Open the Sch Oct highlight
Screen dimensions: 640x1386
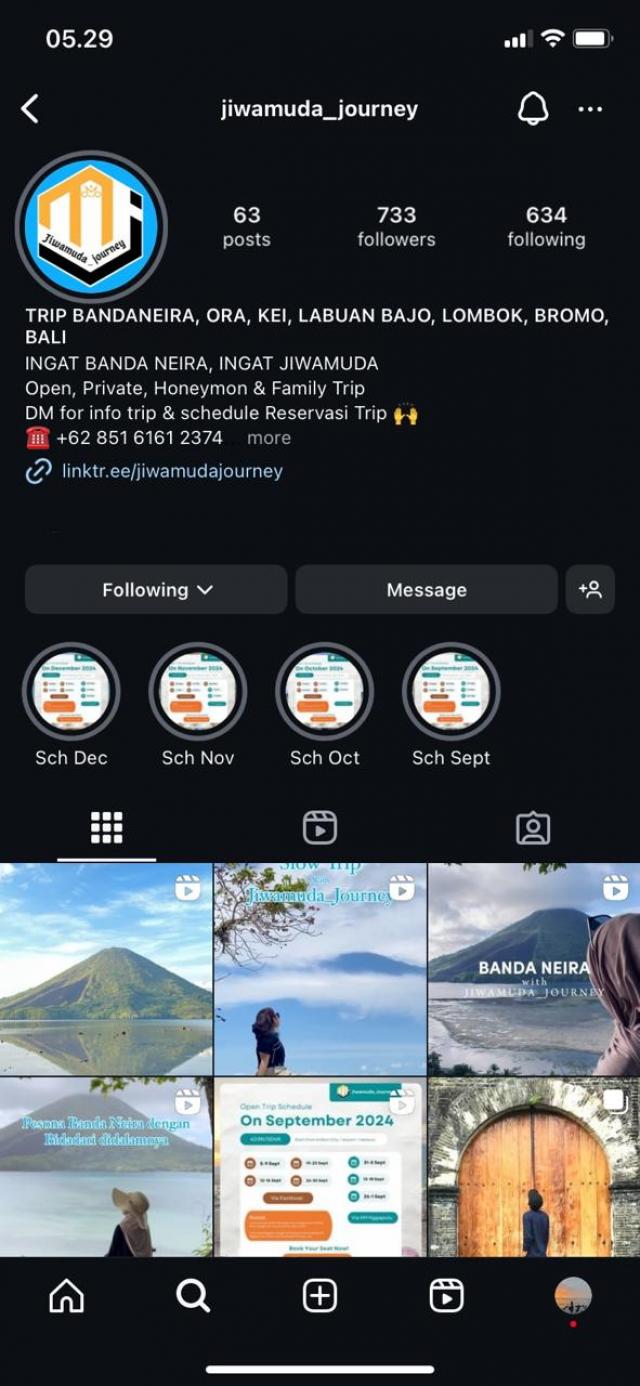pyautogui.click(x=325, y=691)
